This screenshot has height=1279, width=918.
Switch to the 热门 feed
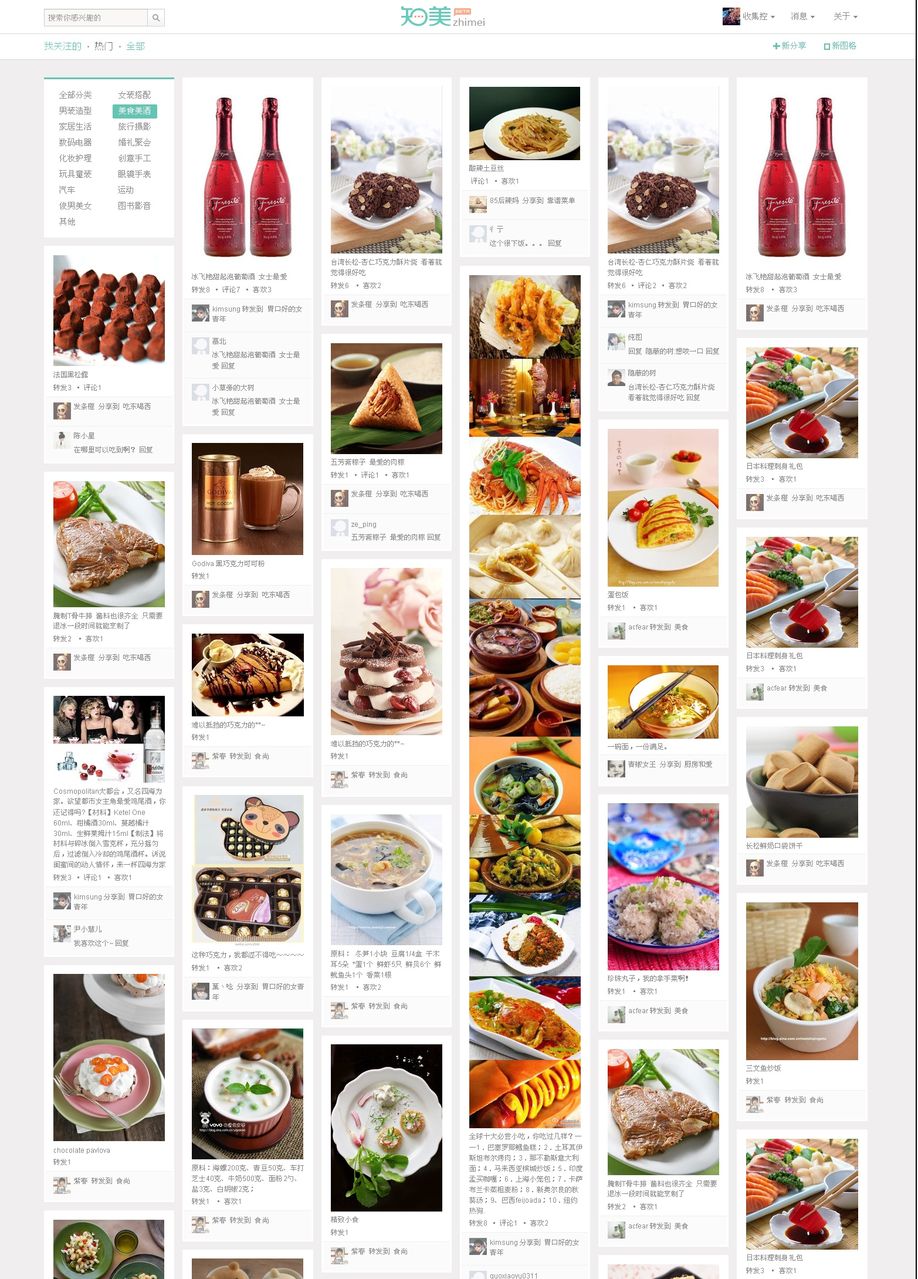click(104, 47)
